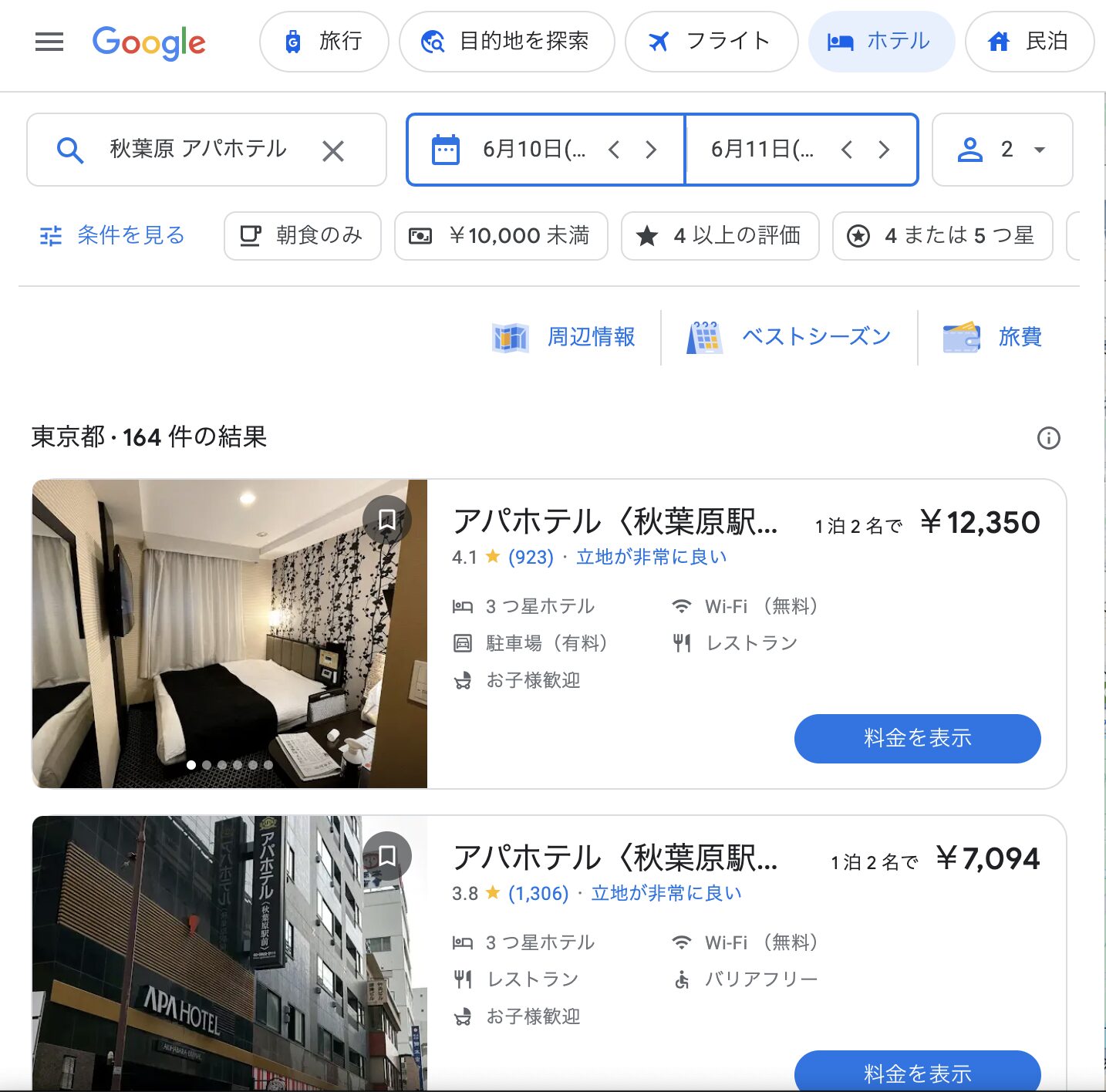
Task: Move the 6月10日 check-in date forward one day
Action: click(x=651, y=150)
